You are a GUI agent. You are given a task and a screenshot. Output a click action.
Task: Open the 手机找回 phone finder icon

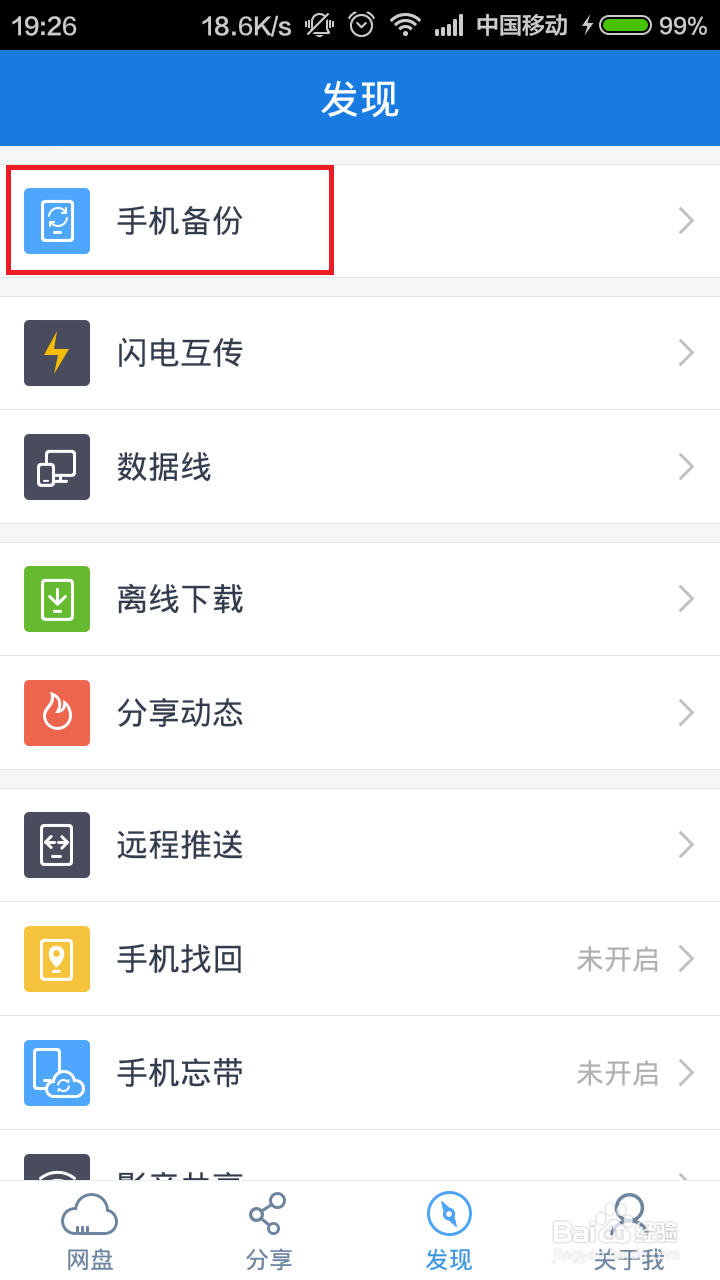click(x=55, y=959)
